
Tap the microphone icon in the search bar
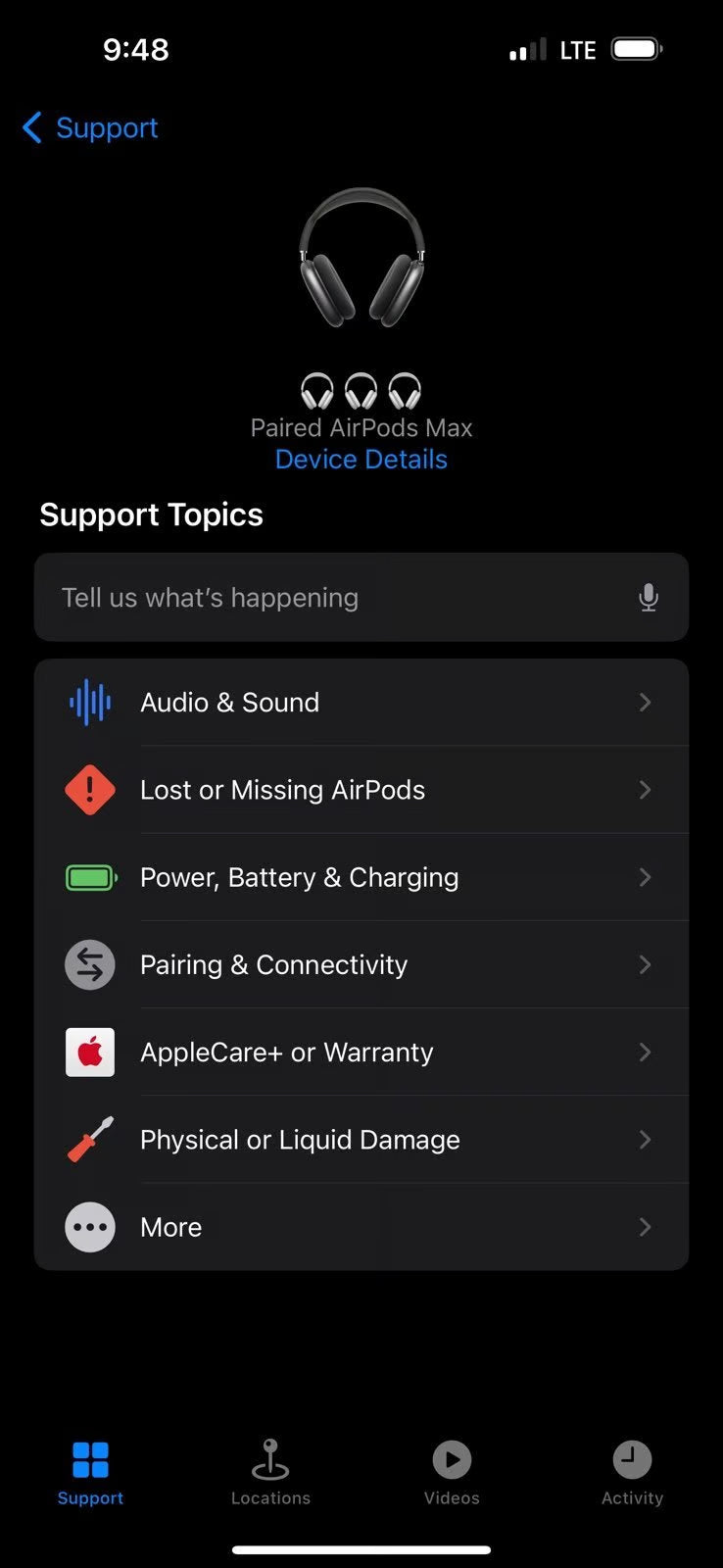point(649,597)
